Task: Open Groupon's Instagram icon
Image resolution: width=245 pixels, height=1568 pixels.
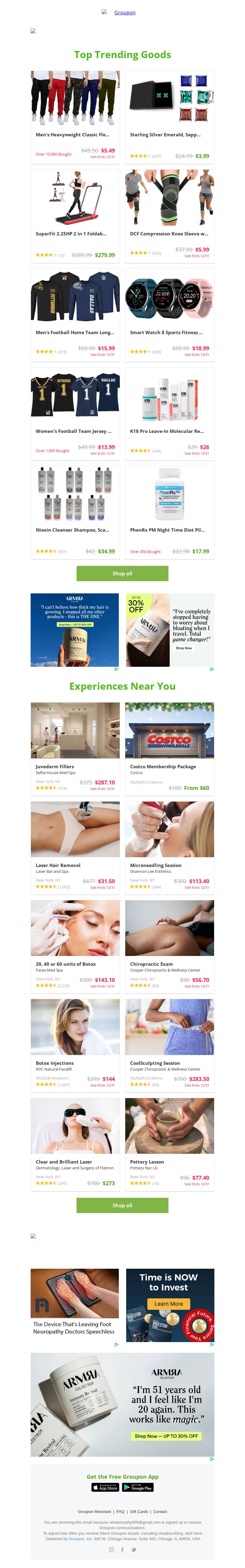Action: [111, 1550]
